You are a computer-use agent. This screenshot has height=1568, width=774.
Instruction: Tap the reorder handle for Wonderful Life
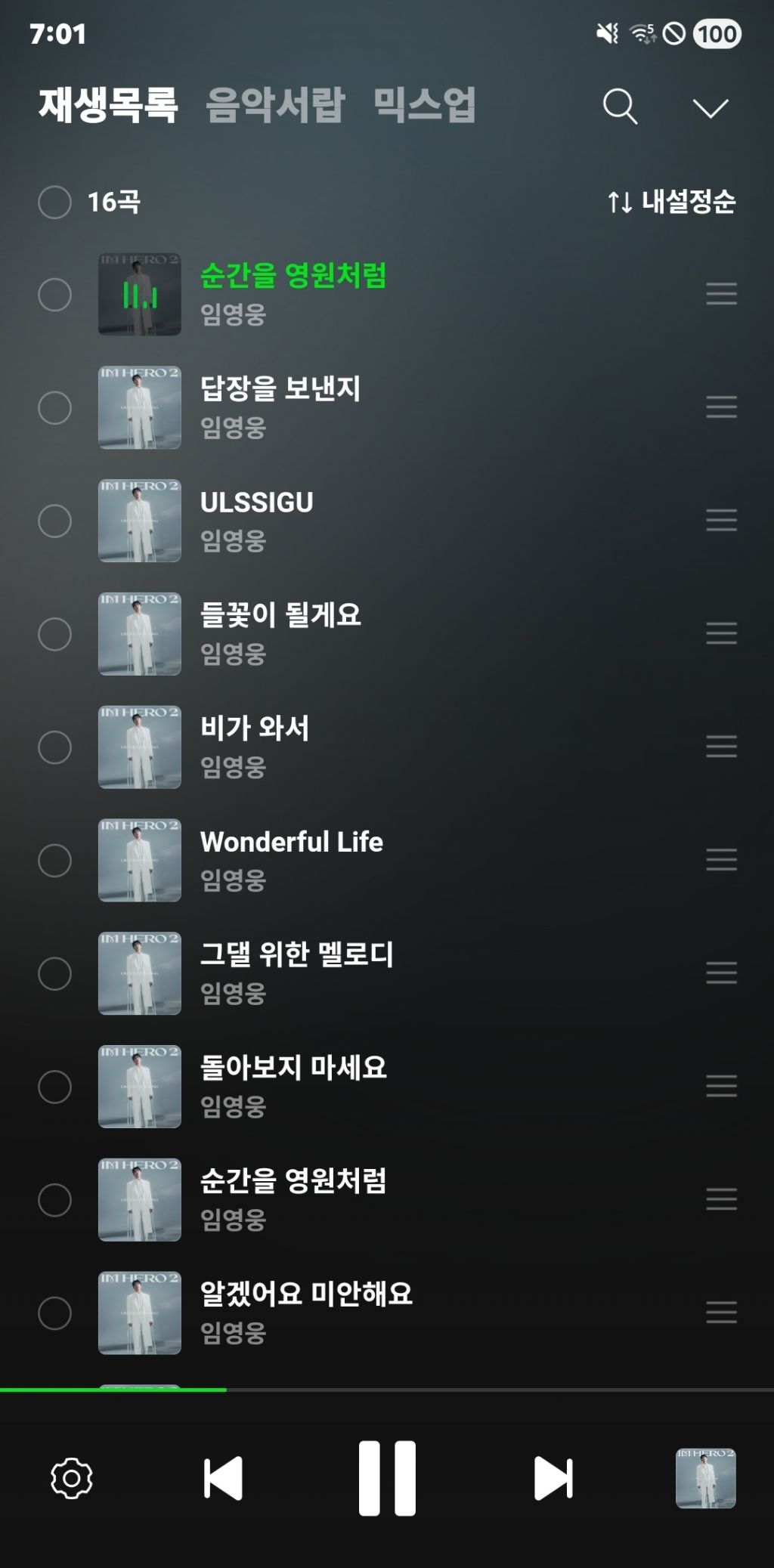coord(721,860)
